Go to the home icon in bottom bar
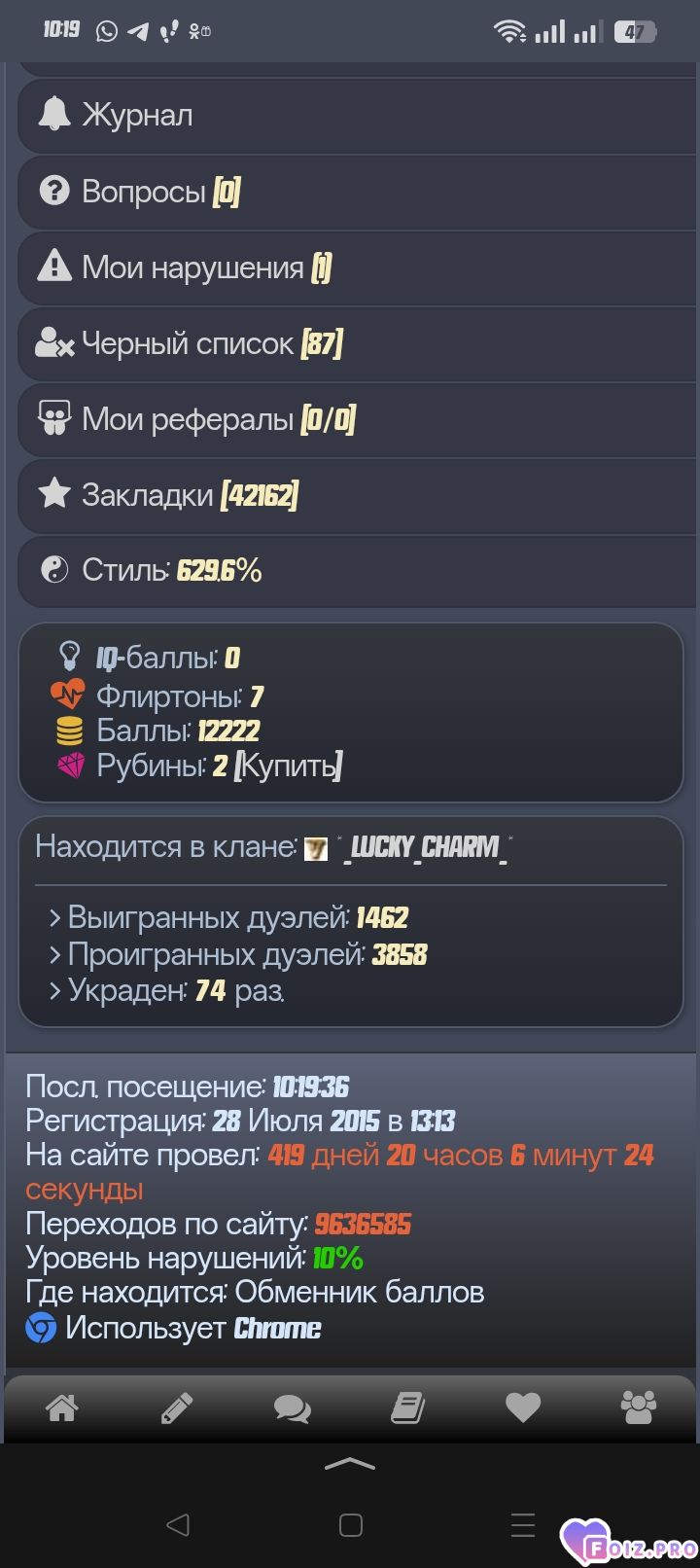 pos(62,1408)
